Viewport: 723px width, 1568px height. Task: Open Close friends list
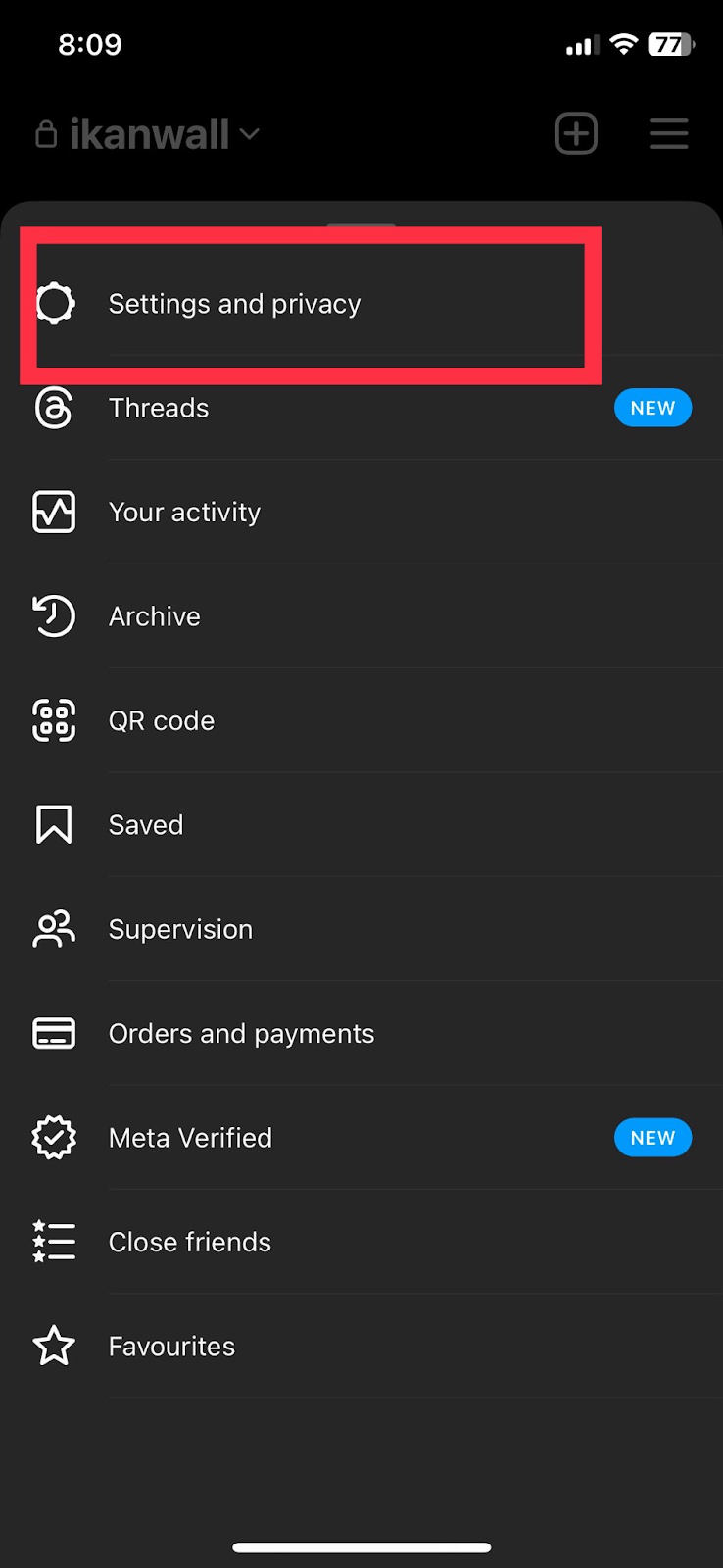pos(189,1242)
